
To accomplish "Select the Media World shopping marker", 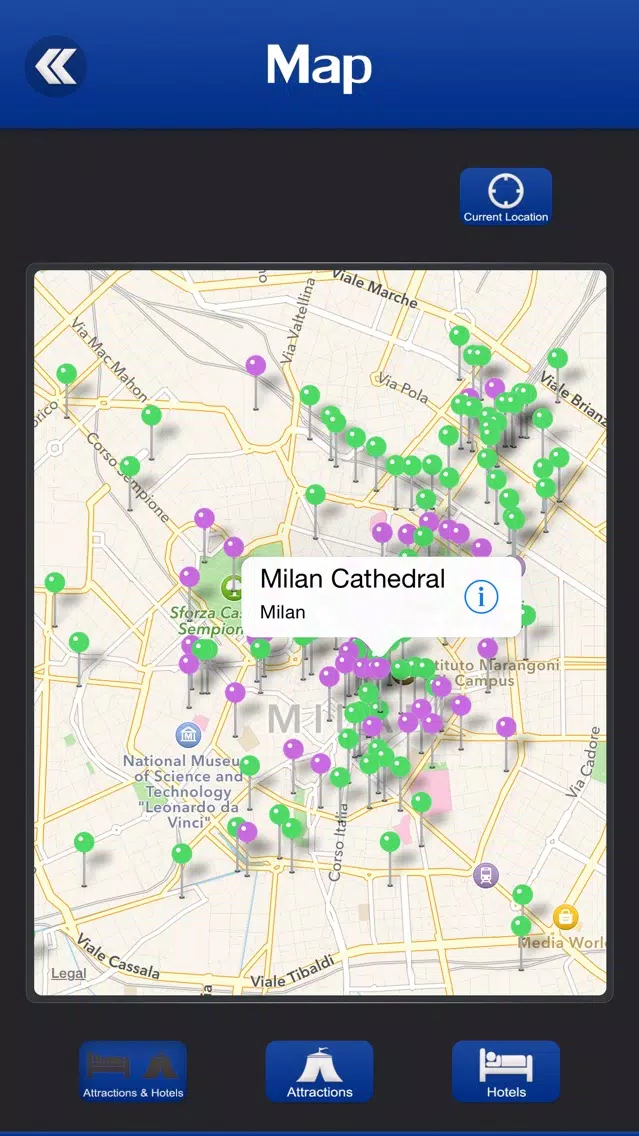I will coord(566,917).
